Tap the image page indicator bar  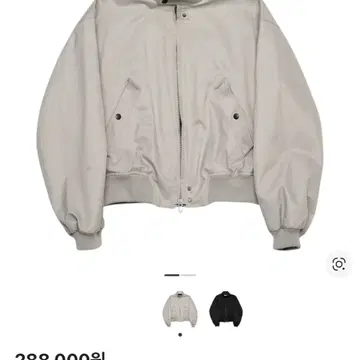pyautogui.click(x=180, y=275)
